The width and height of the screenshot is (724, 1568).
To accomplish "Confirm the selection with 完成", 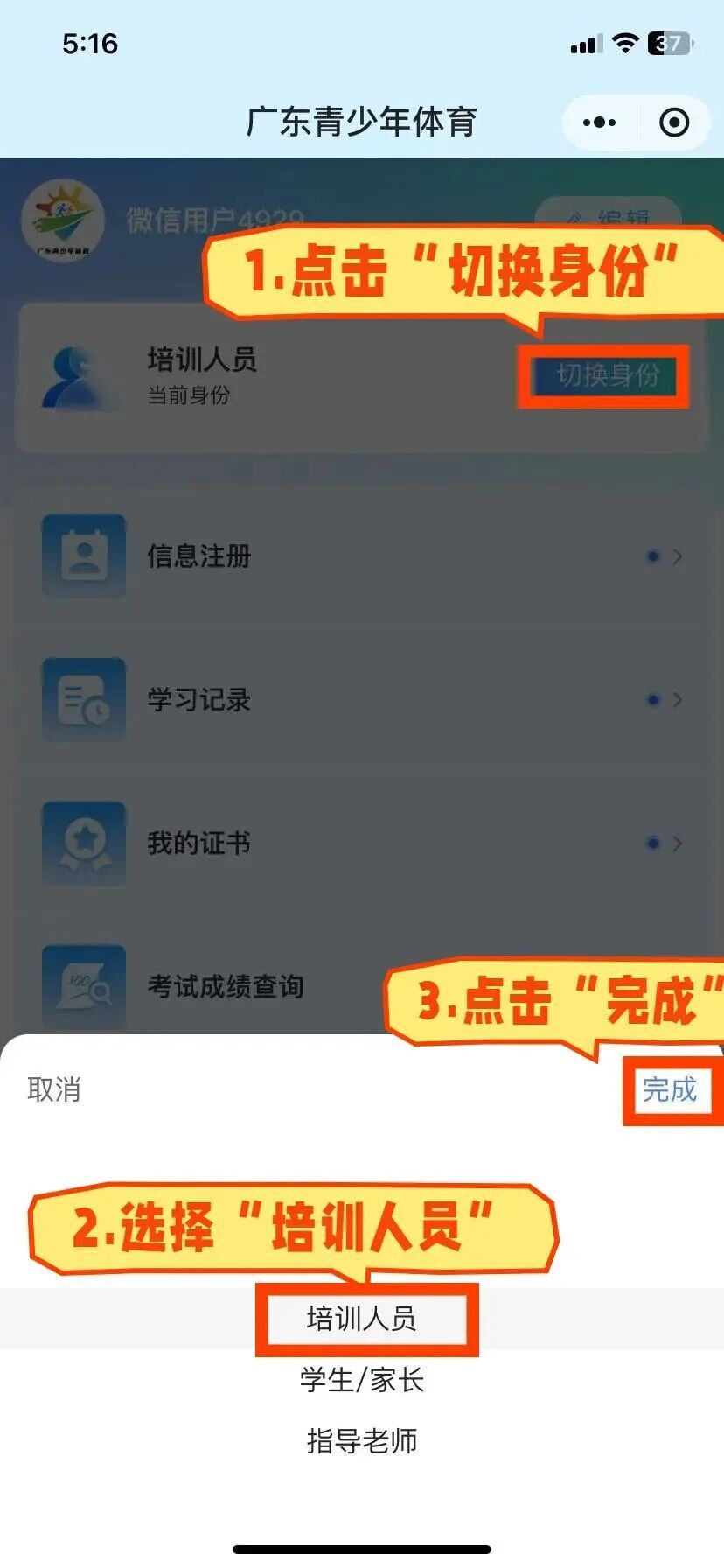I will (x=669, y=1089).
